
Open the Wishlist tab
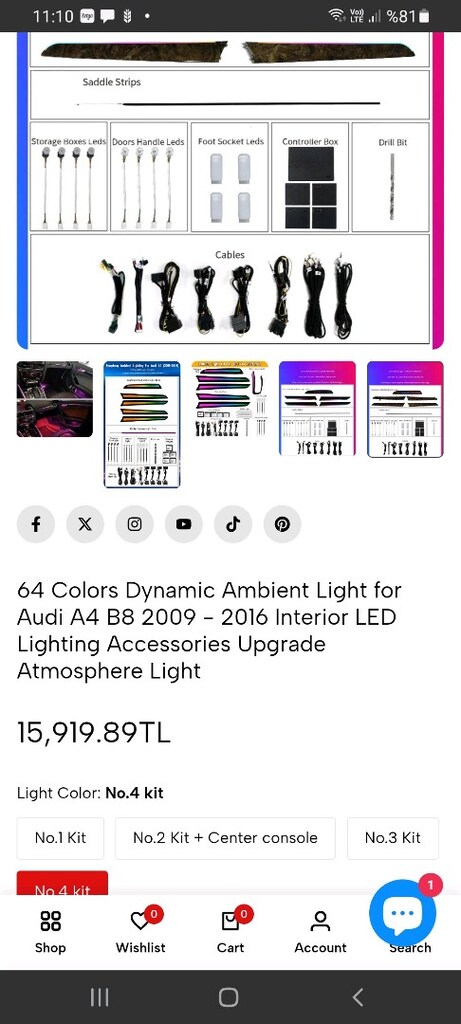click(x=140, y=932)
